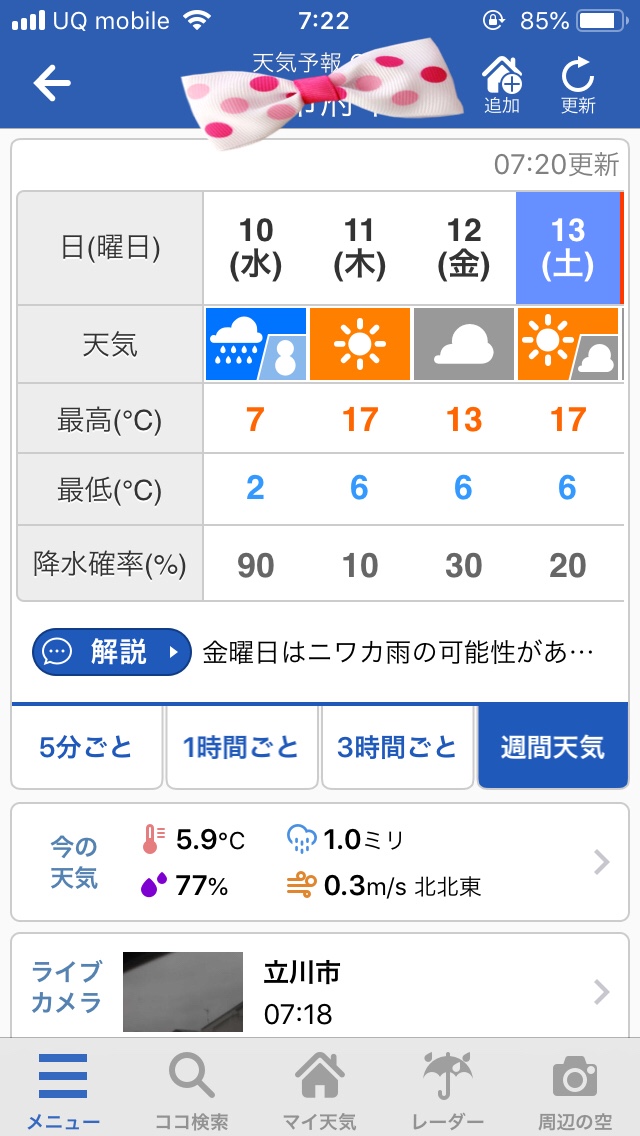Viewport: 640px width, 1136px height.
Task: Select the 週間天気 tab
Action: (553, 747)
